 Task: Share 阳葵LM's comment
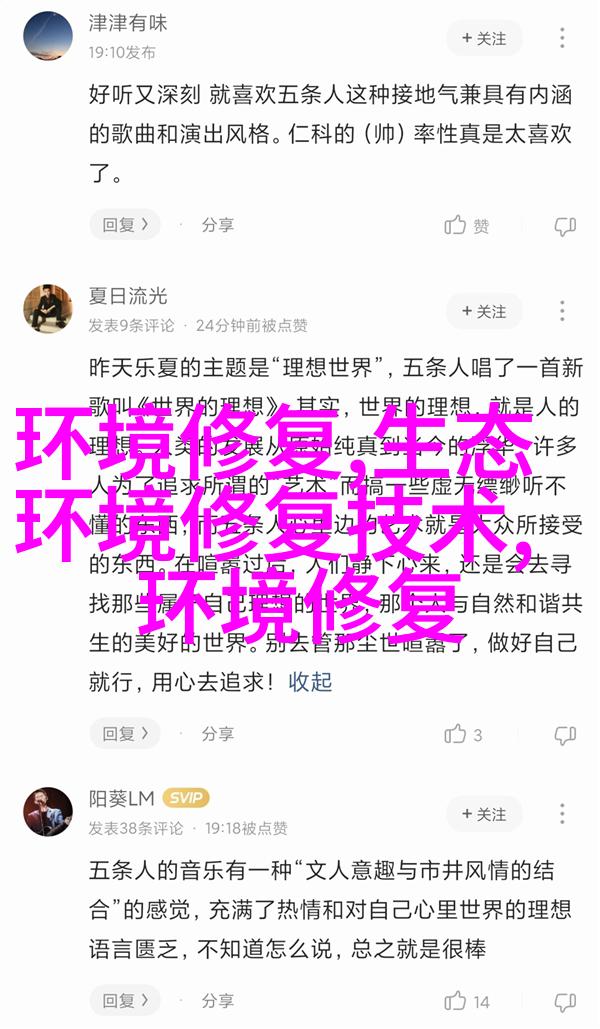click(218, 1001)
